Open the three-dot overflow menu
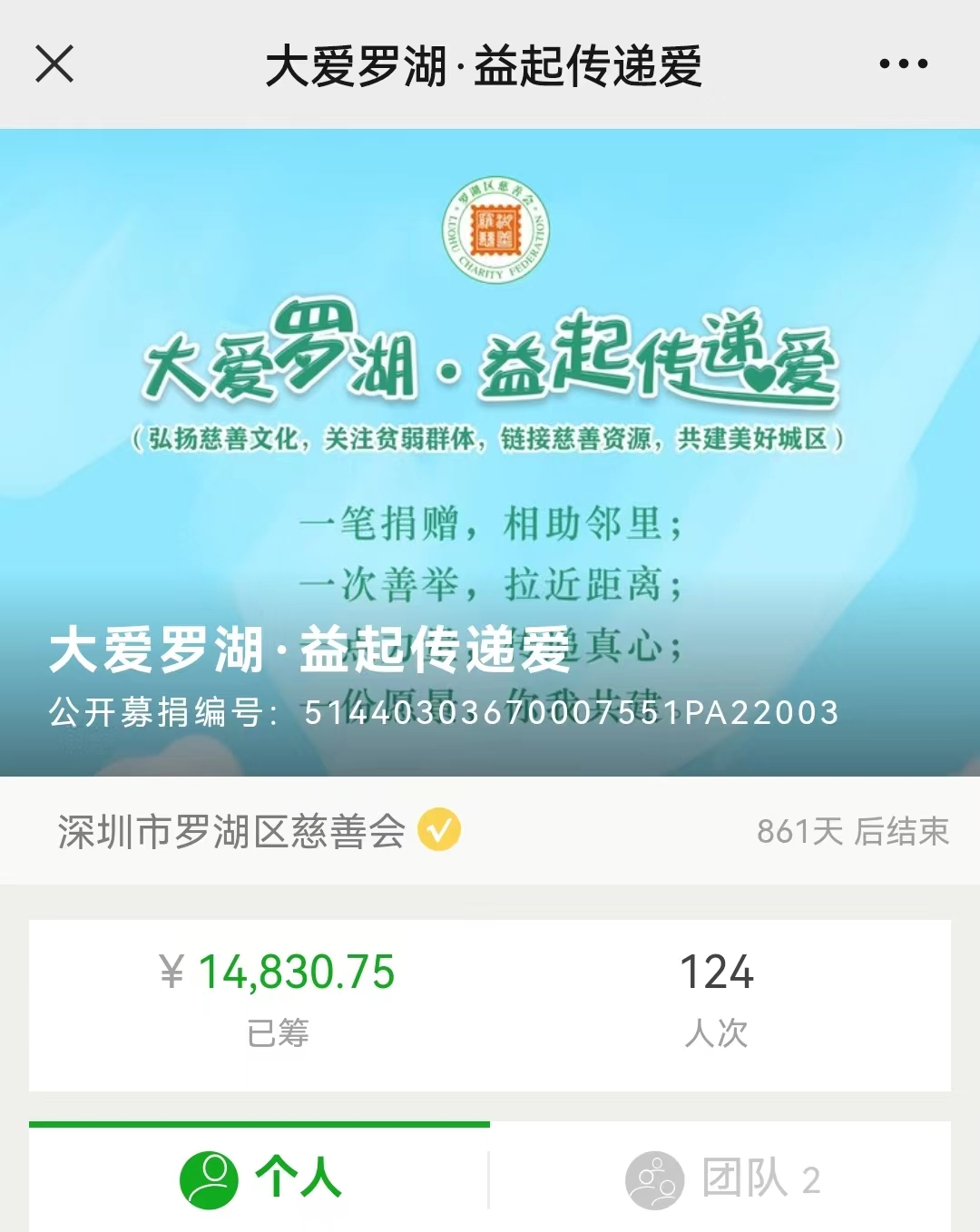 (903, 64)
